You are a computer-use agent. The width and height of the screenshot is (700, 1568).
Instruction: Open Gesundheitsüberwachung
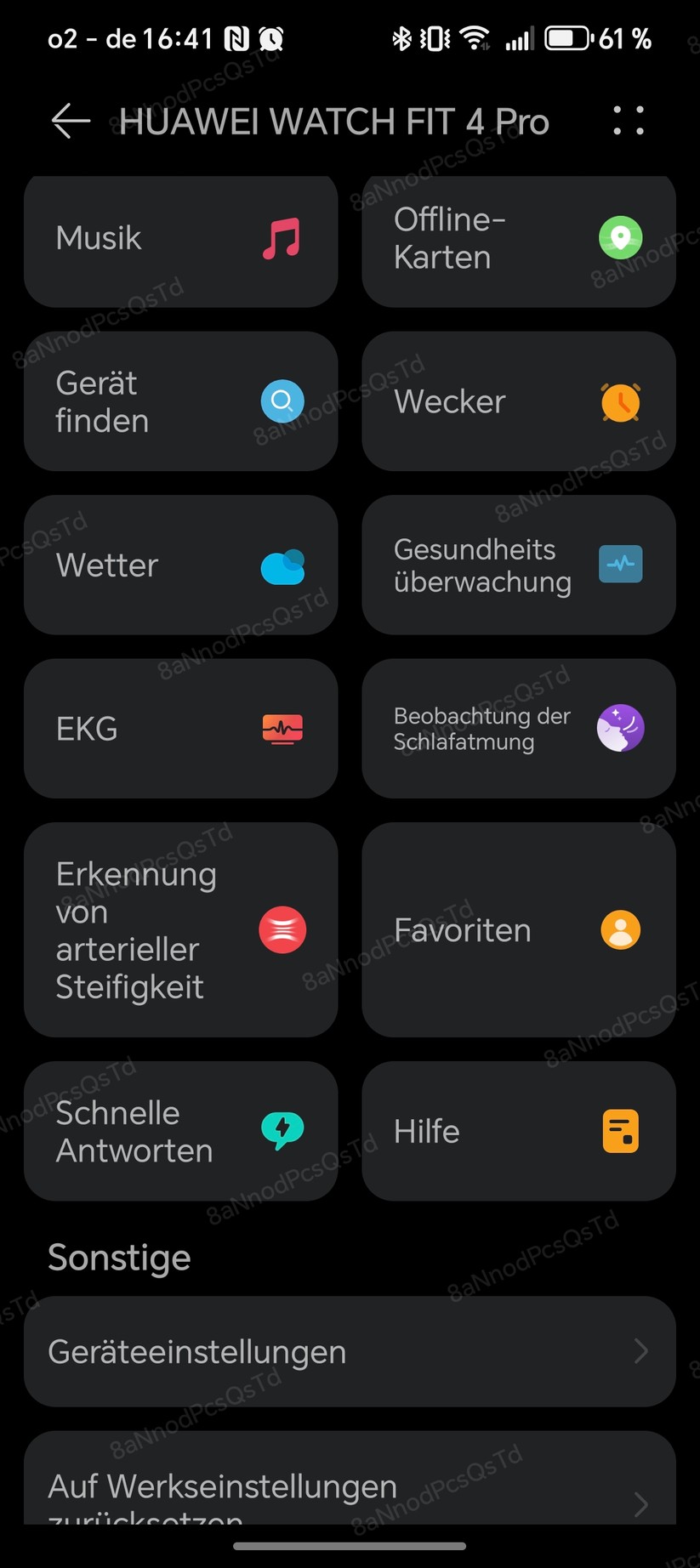coord(519,565)
